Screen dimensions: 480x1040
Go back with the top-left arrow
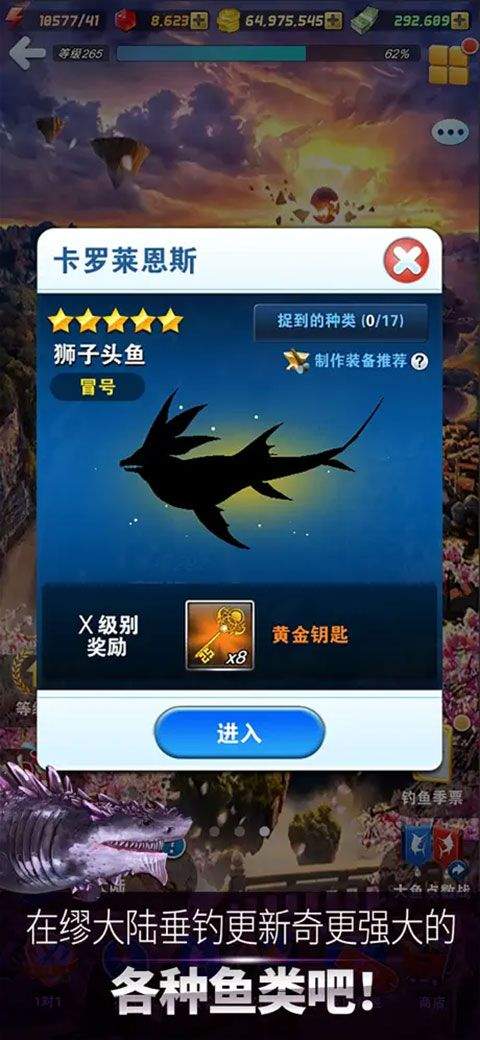click(27, 53)
